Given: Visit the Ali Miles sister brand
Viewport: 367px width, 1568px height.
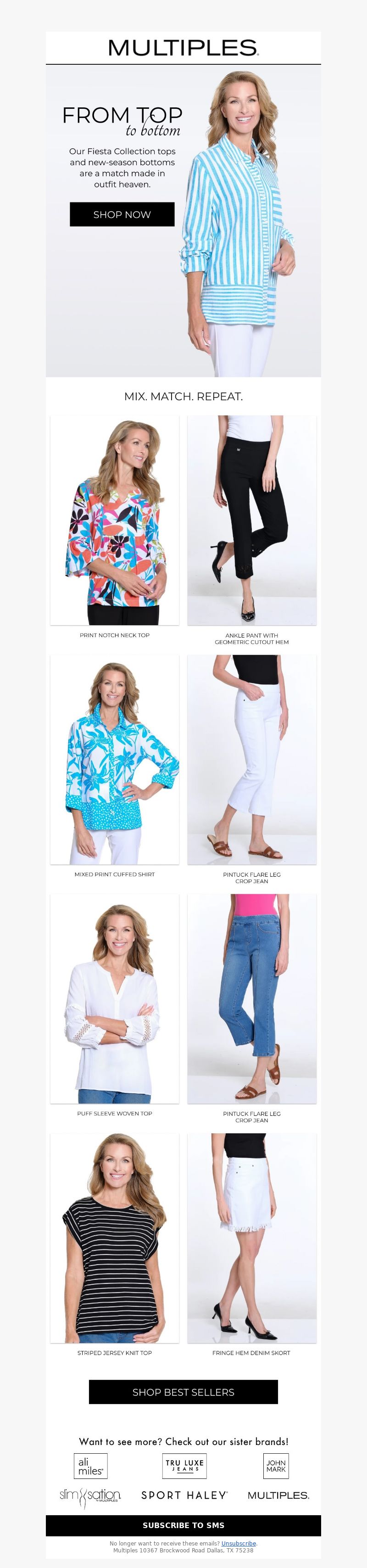Looking at the screenshot, I should (90, 1467).
